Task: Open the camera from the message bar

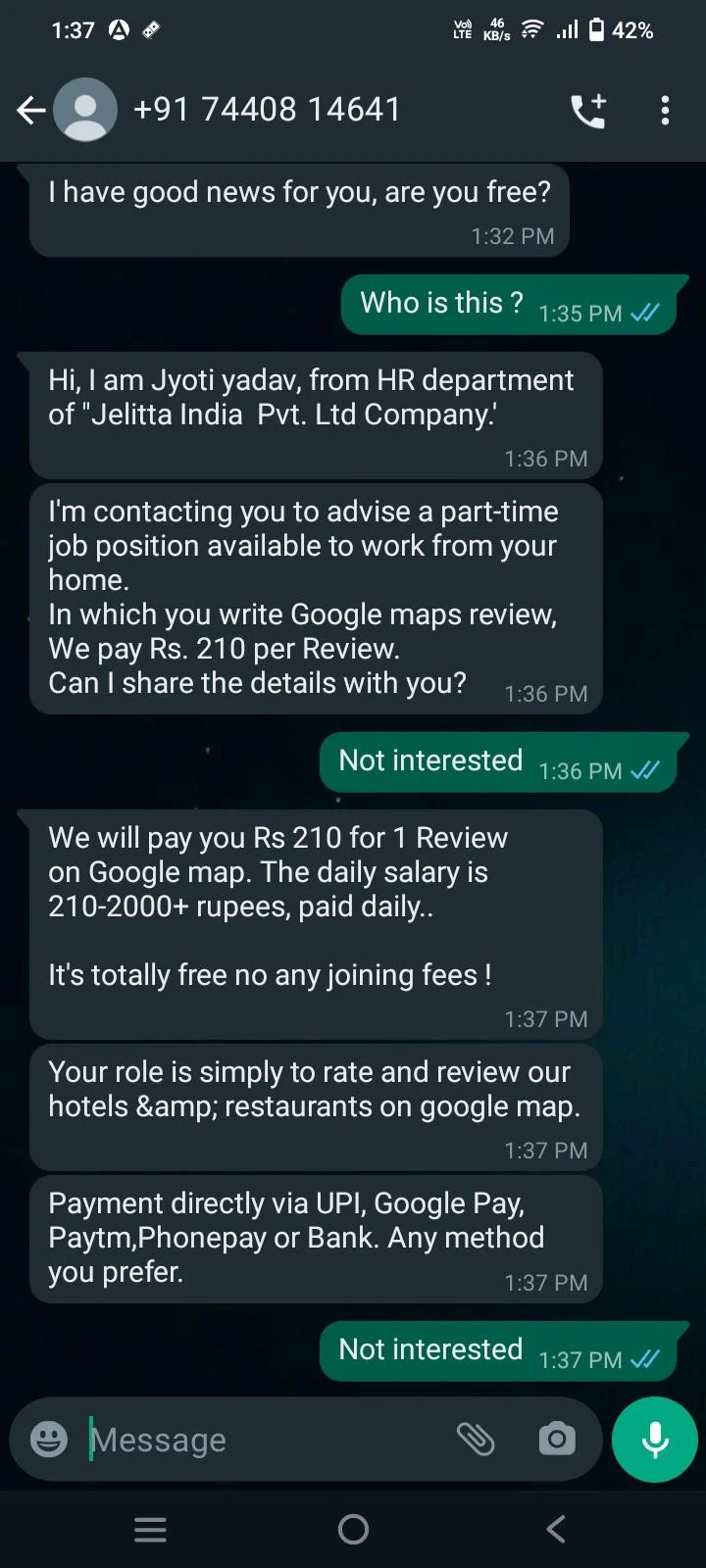Action: coord(556,1439)
